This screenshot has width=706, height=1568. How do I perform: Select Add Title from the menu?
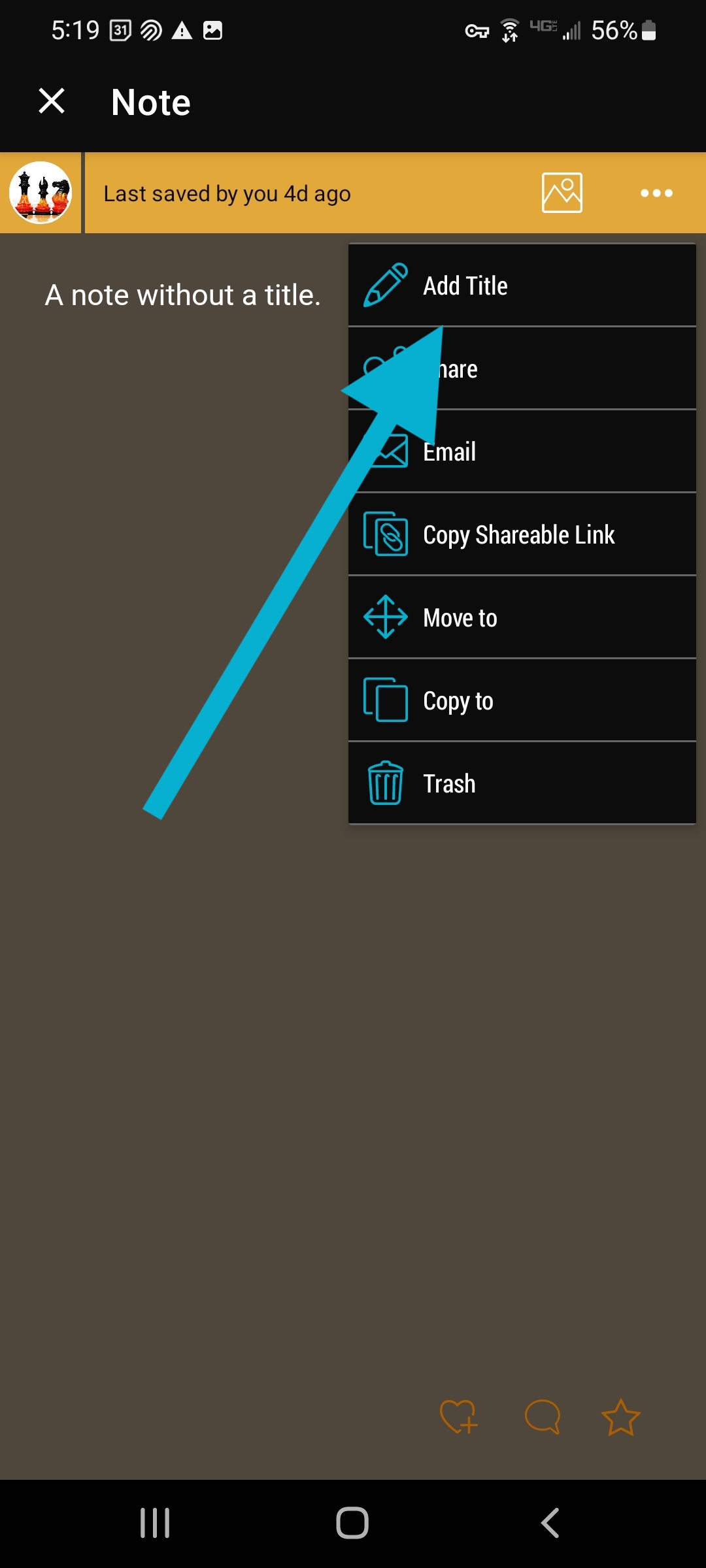[522, 286]
